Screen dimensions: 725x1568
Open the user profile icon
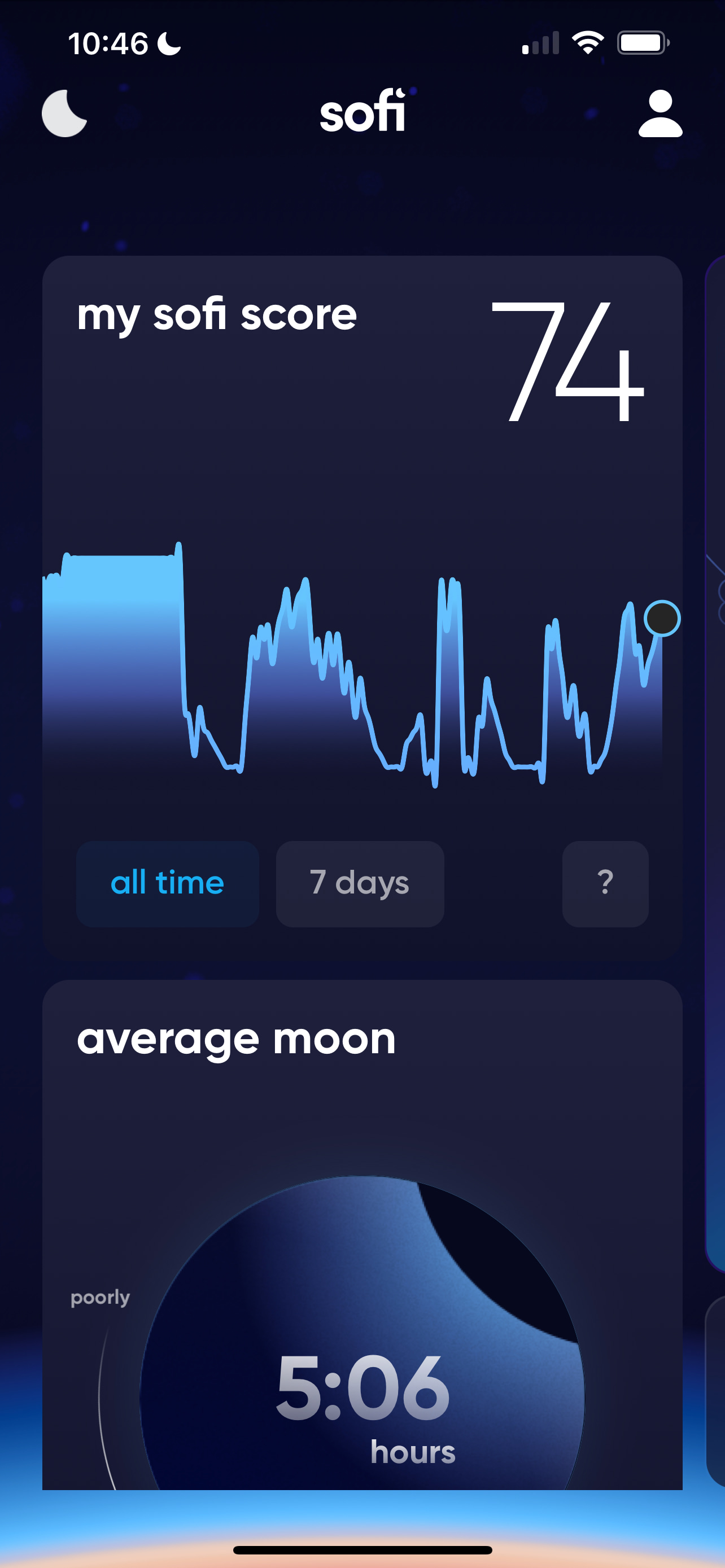[660, 113]
